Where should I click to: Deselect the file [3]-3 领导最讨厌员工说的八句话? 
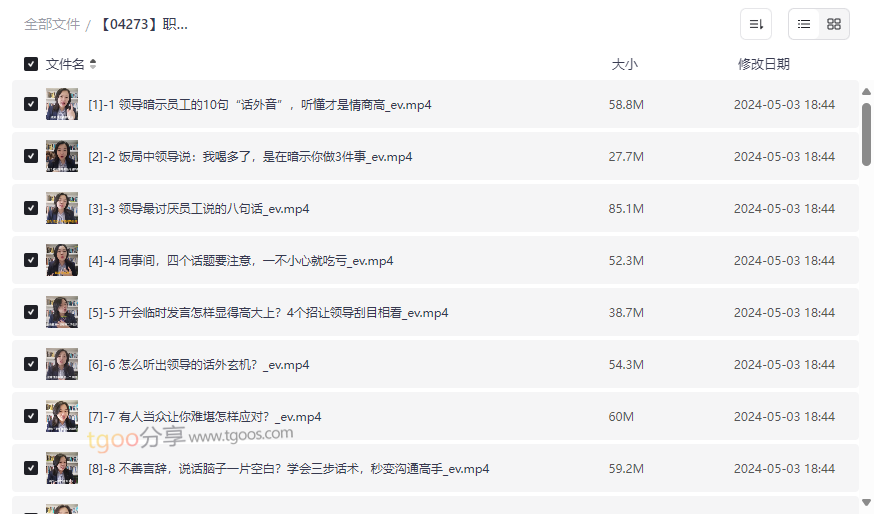pos(31,209)
